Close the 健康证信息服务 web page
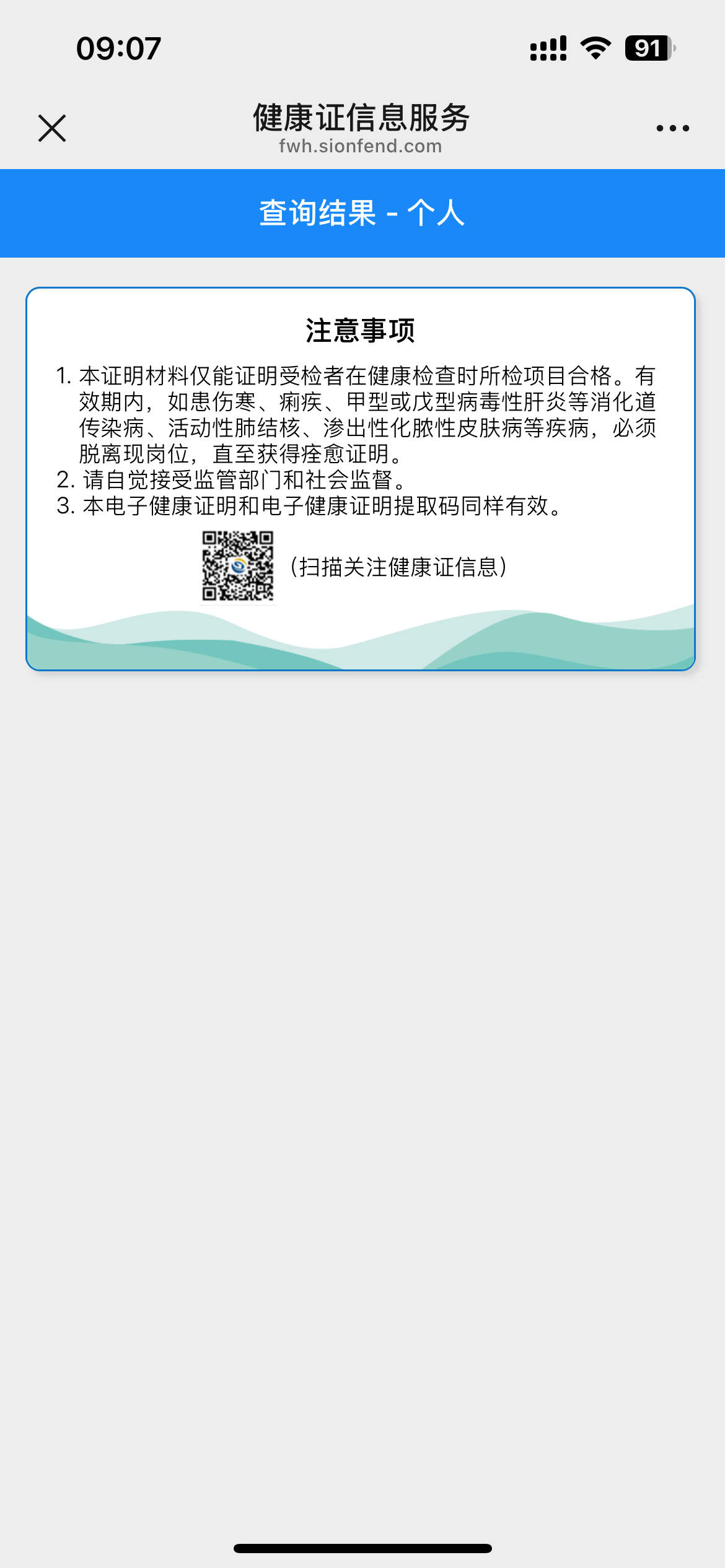This screenshot has width=725, height=1568. pyautogui.click(x=52, y=128)
